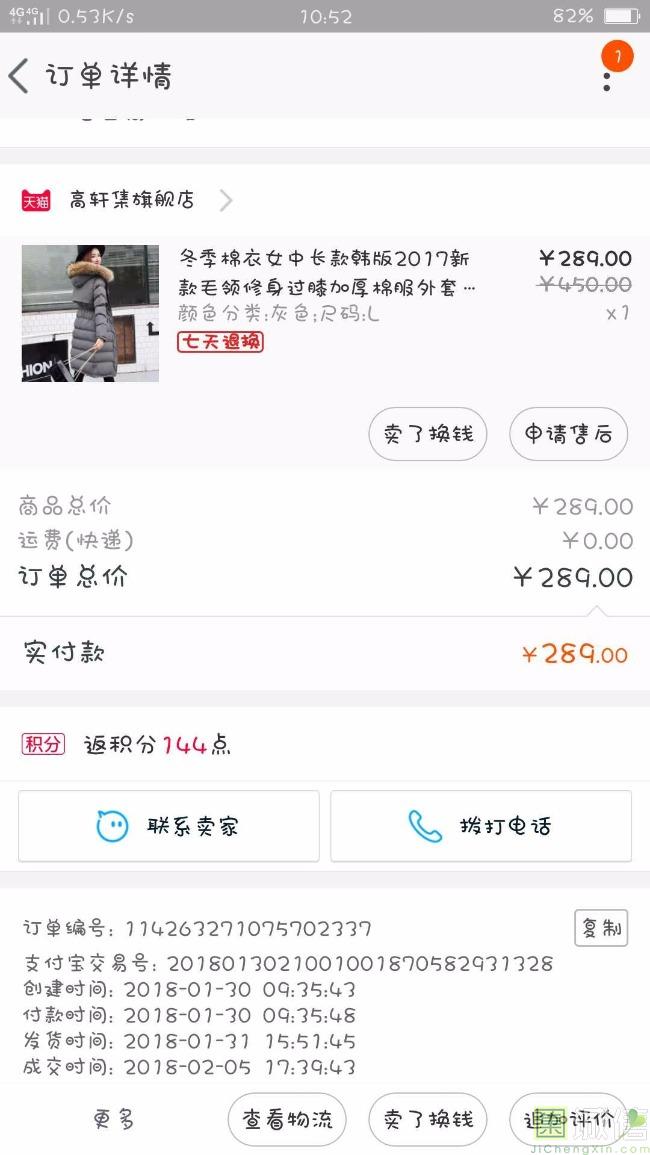This screenshot has height=1155, width=650.
Task: Copy the order number with 复制
Action: click(x=601, y=928)
